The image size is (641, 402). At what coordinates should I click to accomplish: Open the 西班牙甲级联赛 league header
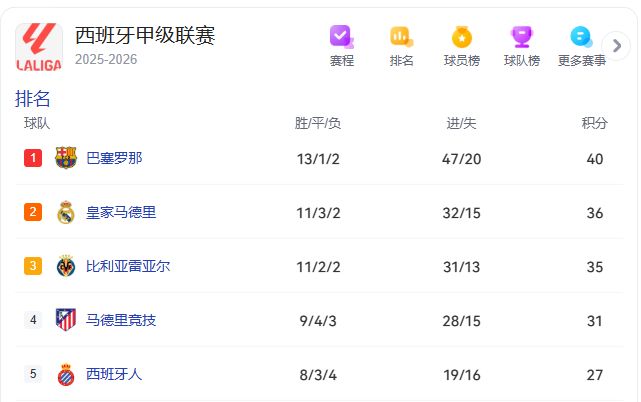tap(145, 36)
